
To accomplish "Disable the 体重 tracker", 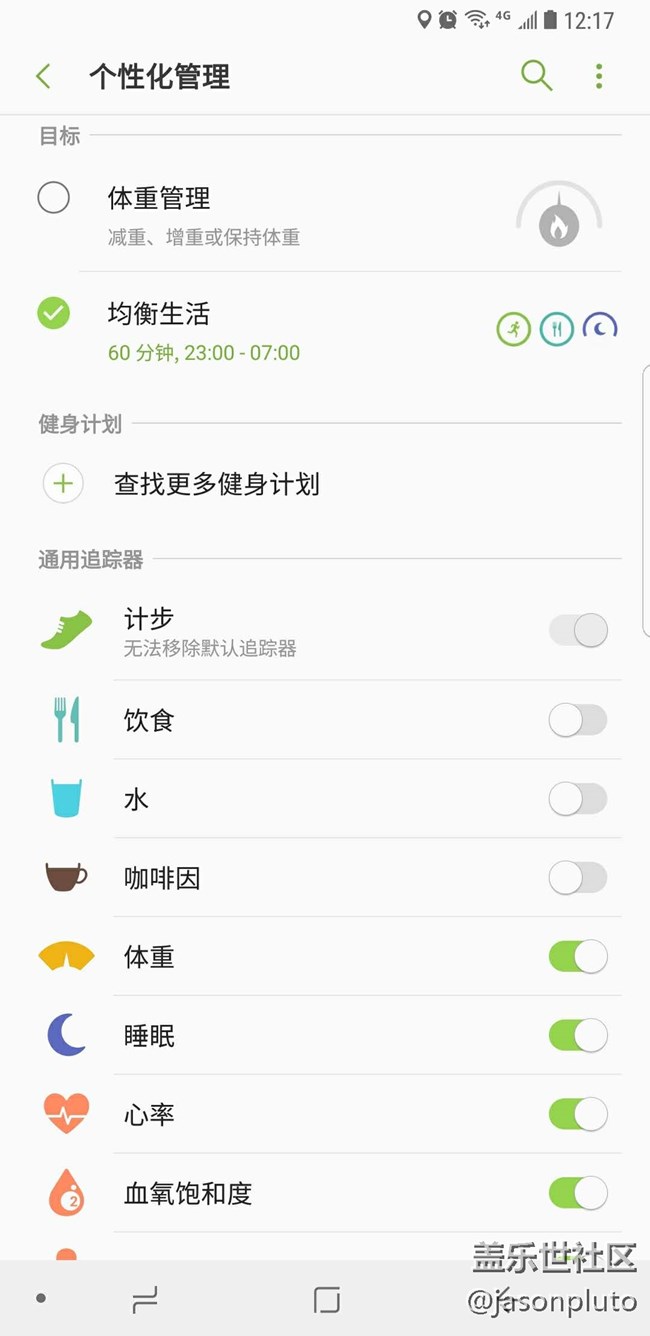I will [577, 957].
